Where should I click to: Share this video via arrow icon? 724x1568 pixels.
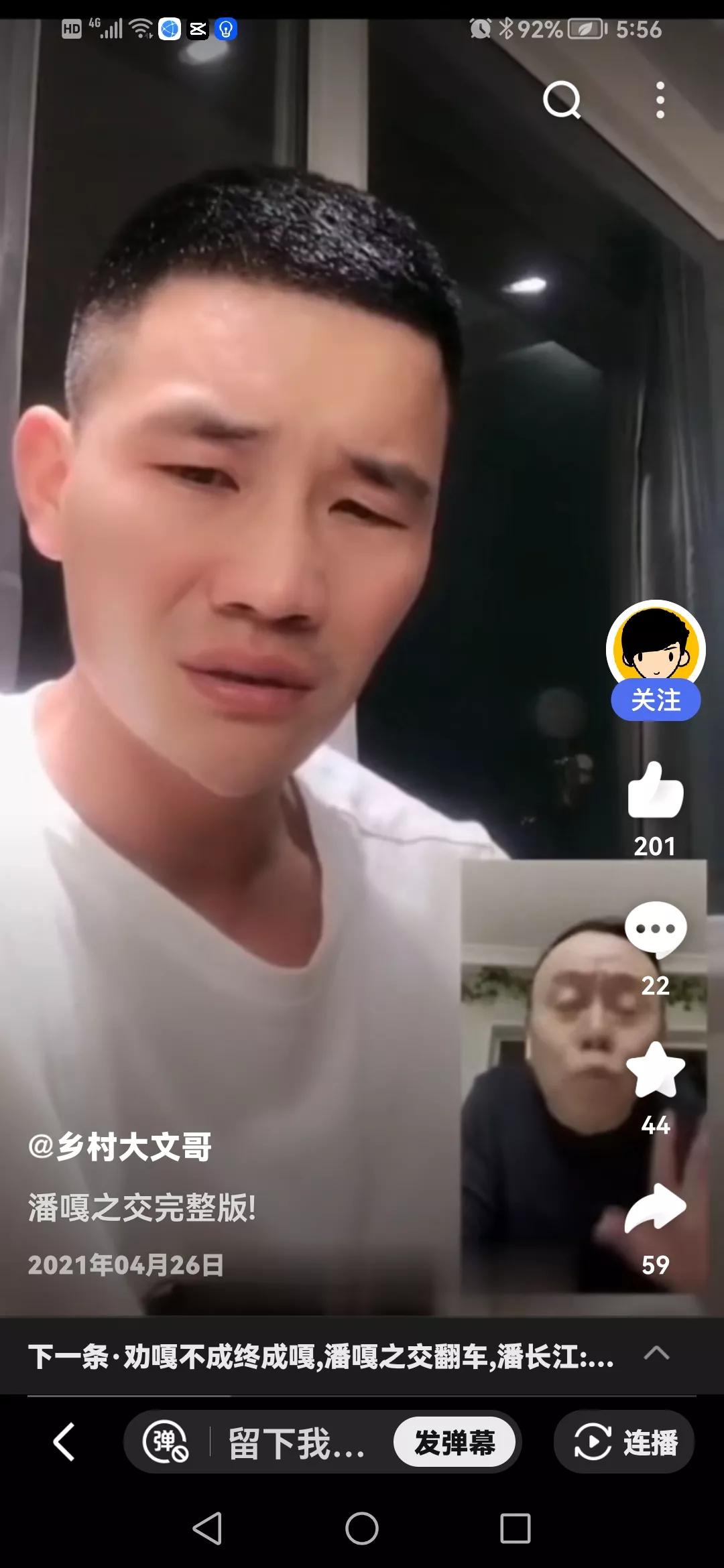tap(655, 1210)
